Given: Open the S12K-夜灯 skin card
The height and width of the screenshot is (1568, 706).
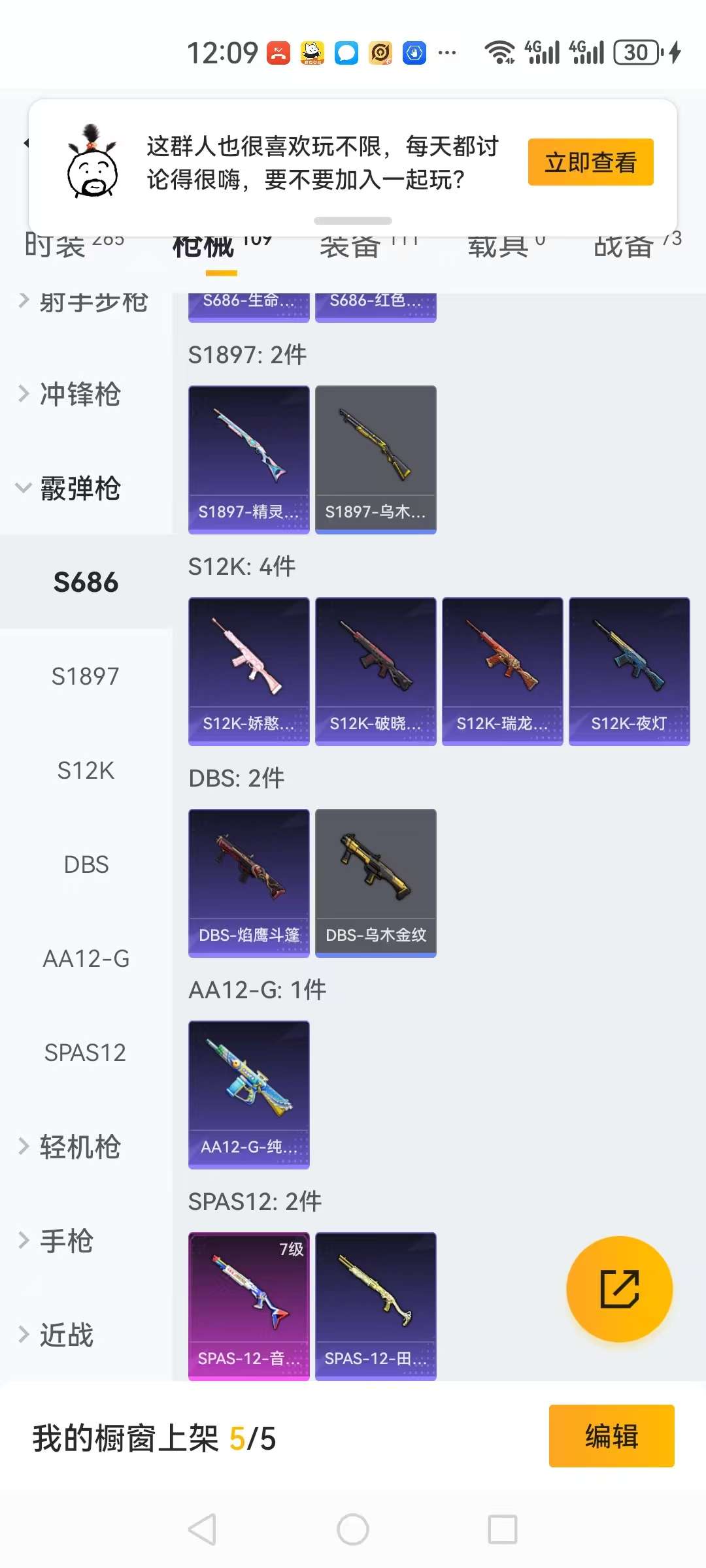Looking at the screenshot, I should coord(629,671).
